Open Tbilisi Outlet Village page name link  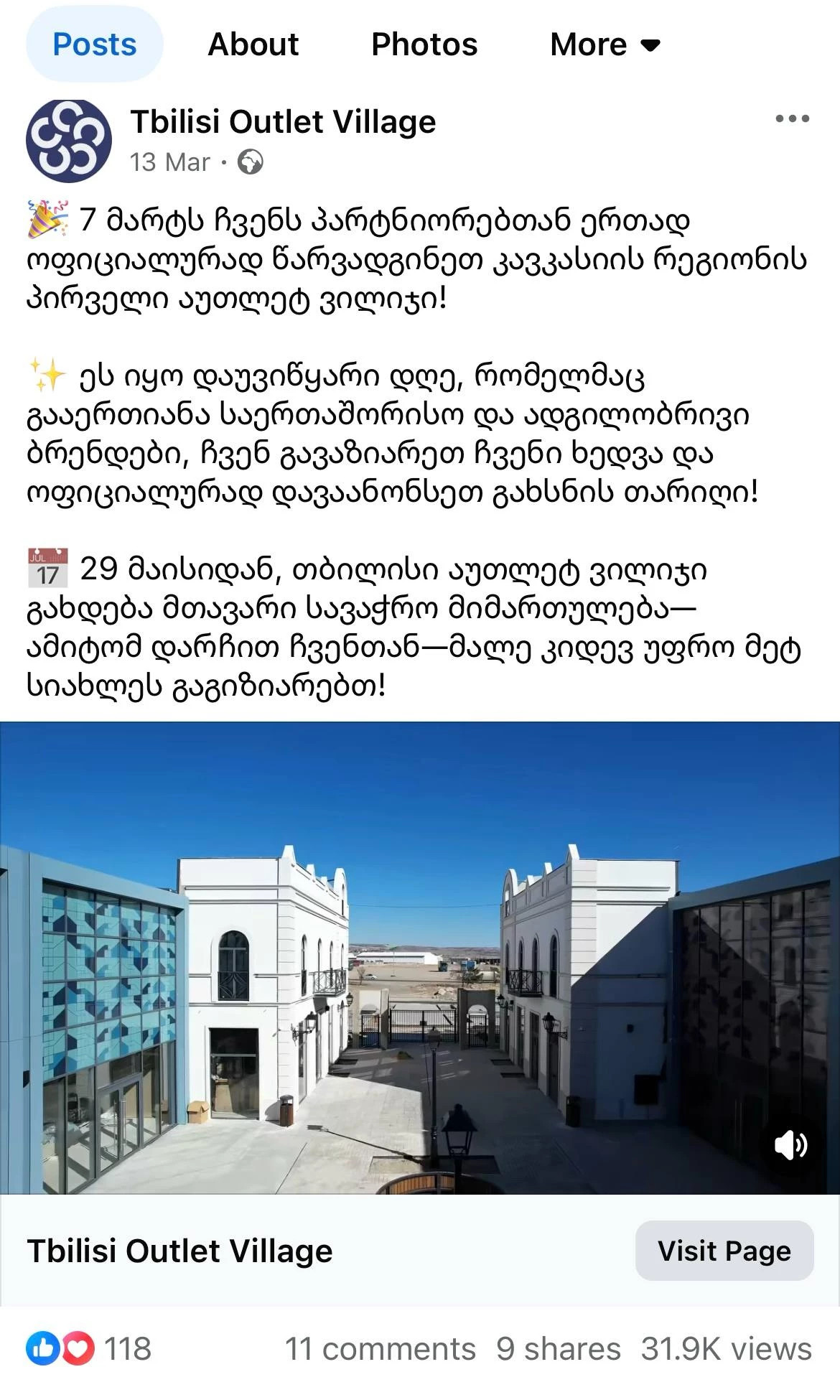283,122
